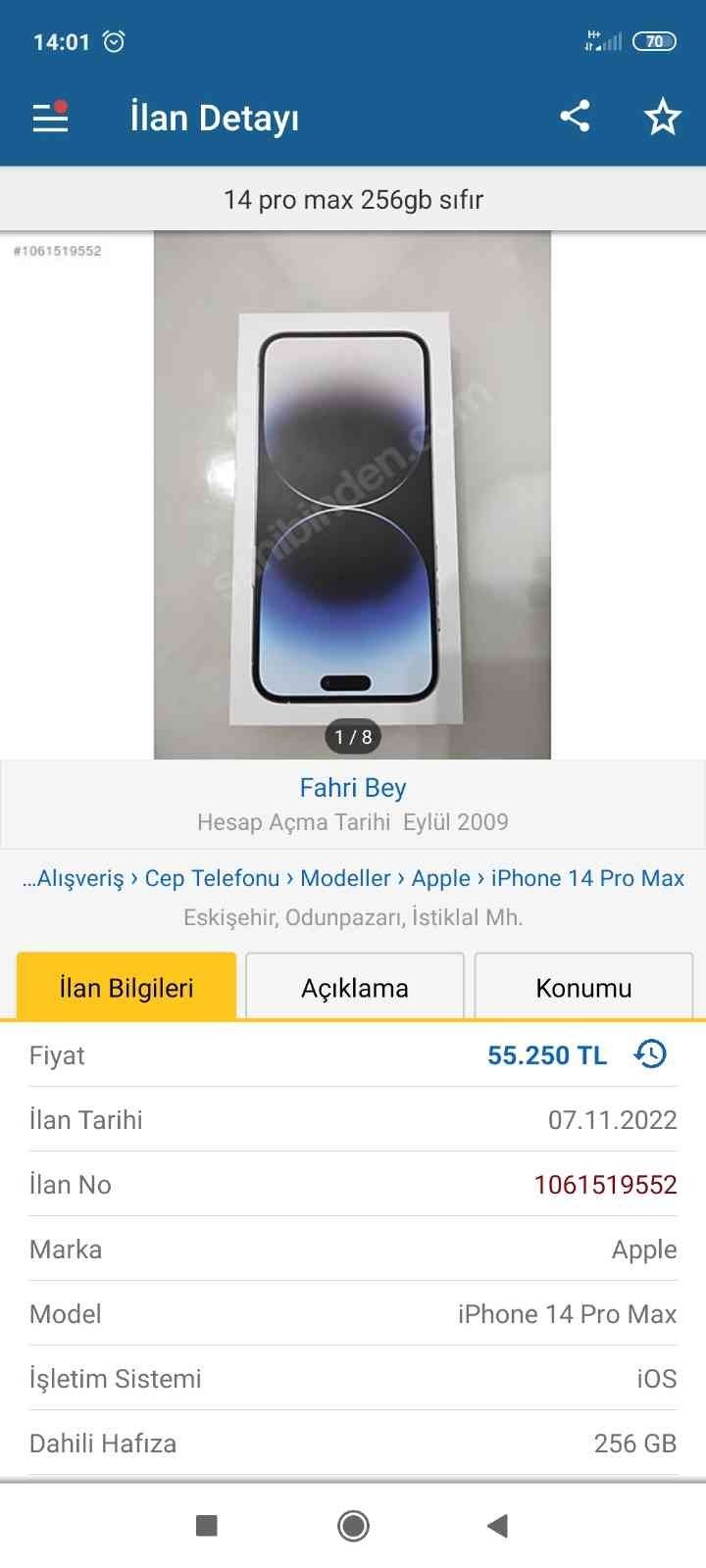706x1568 pixels.
Task: Tap the listing number 1061519552
Action: tap(606, 1184)
